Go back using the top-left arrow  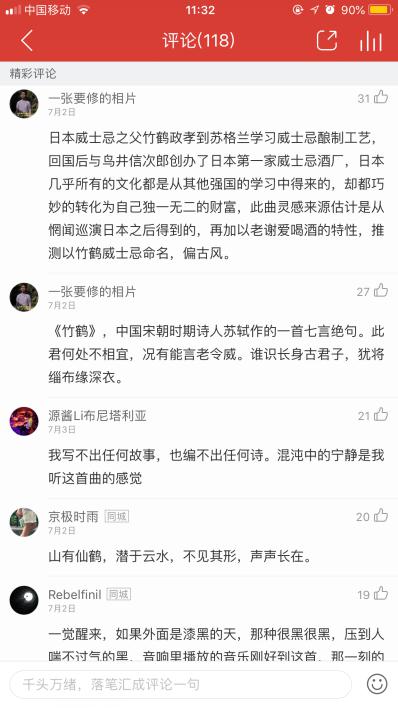27,41
